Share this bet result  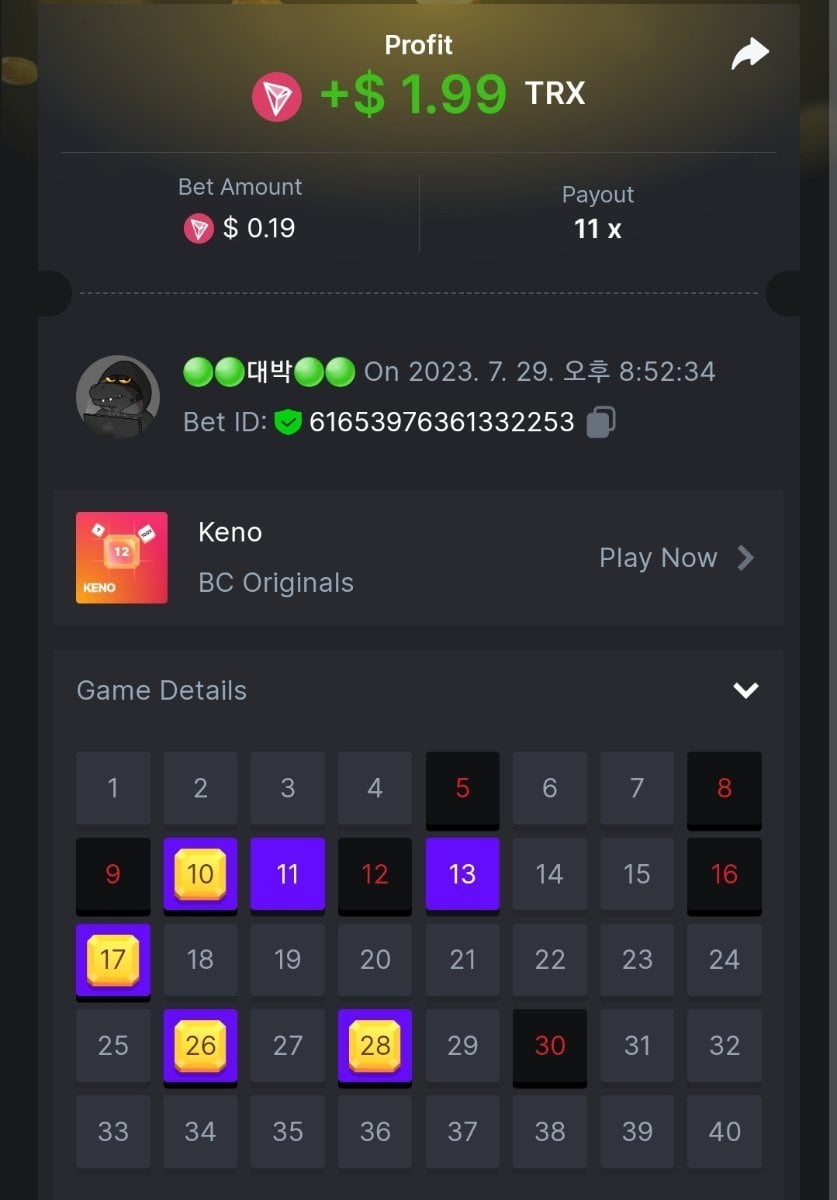749,54
